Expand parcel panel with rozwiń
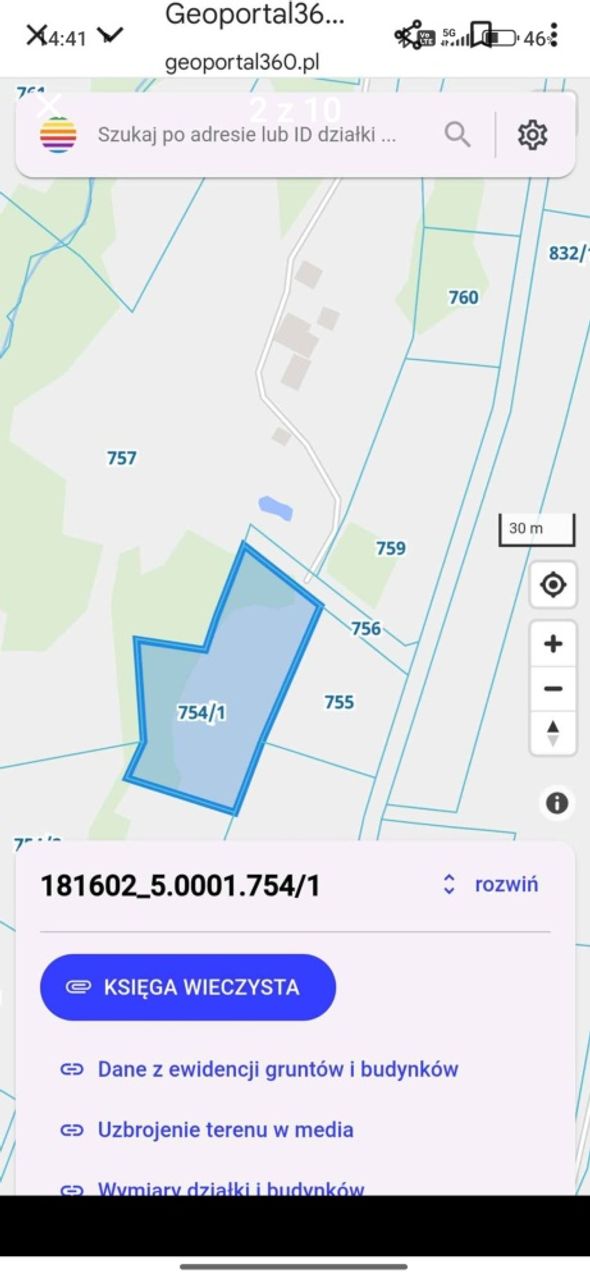Image resolution: width=590 pixels, height=1280 pixels. (x=490, y=884)
